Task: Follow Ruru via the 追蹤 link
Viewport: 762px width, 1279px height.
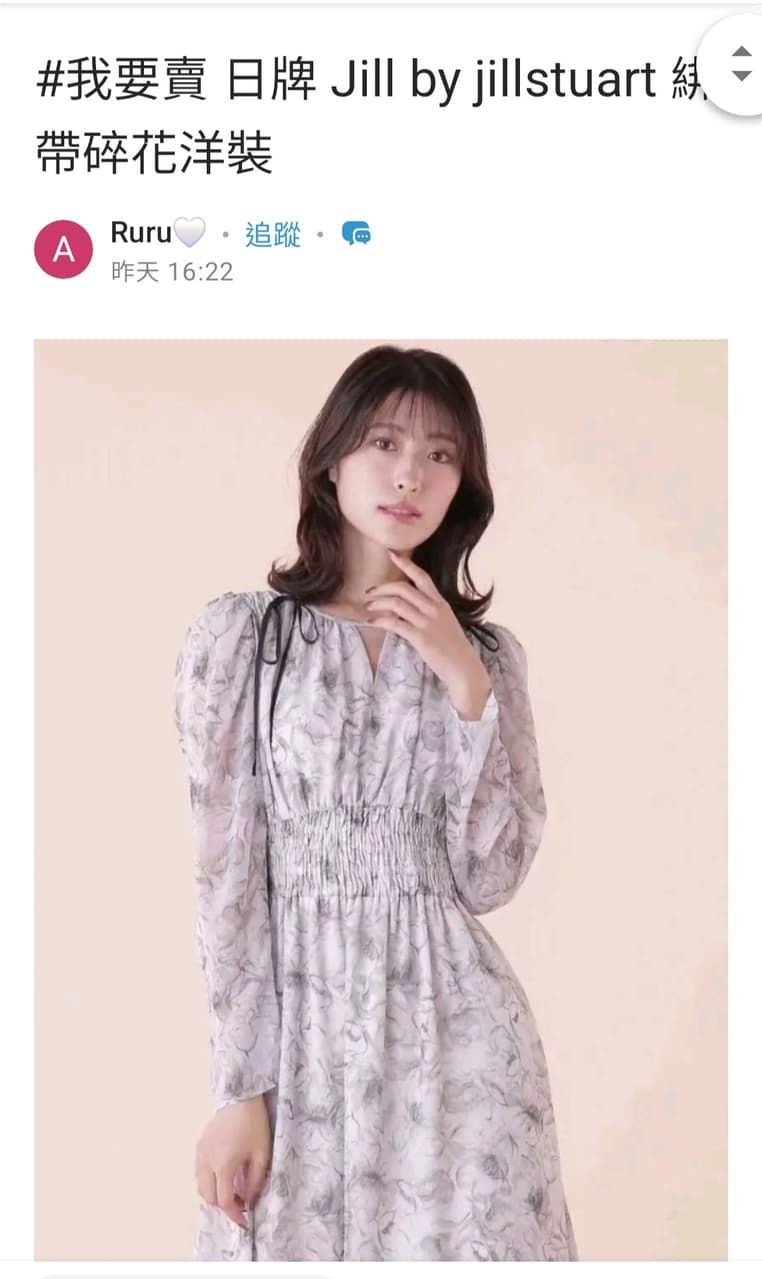Action: click(x=273, y=235)
